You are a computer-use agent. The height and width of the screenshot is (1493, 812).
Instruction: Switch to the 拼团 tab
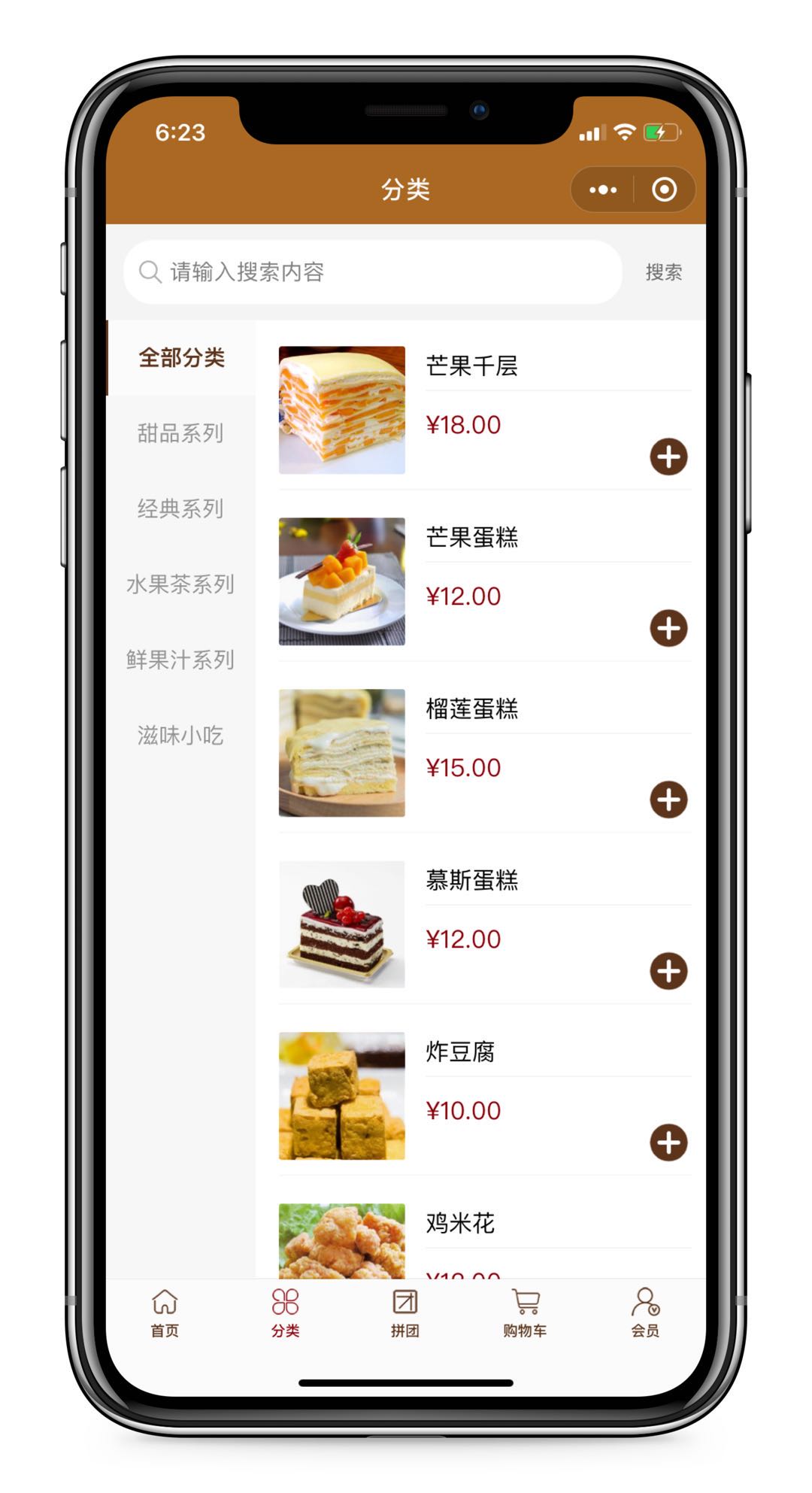tap(405, 1313)
